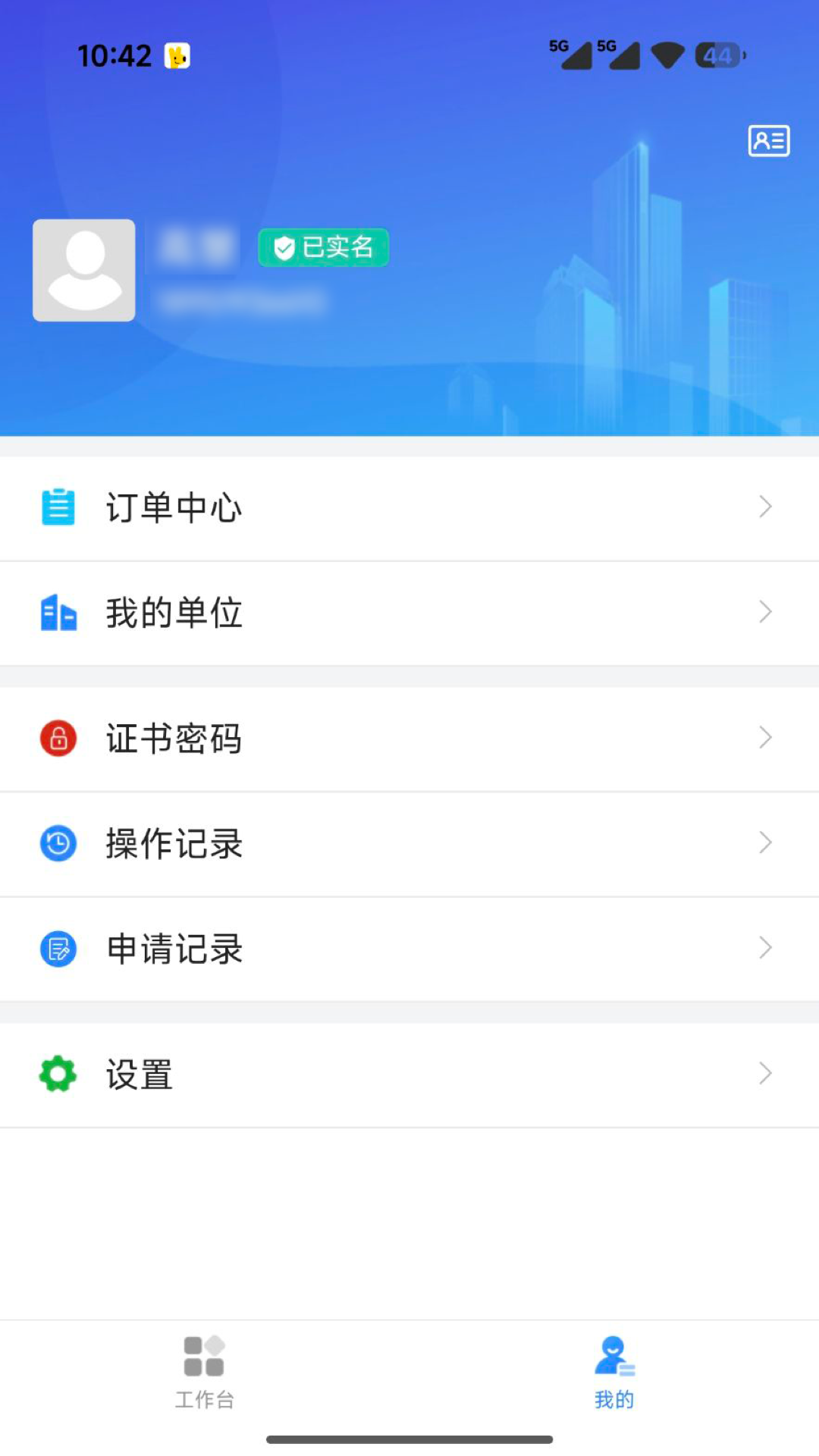
Task: Tap the 10:42 clock in status bar
Action: (x=114, y=55)
